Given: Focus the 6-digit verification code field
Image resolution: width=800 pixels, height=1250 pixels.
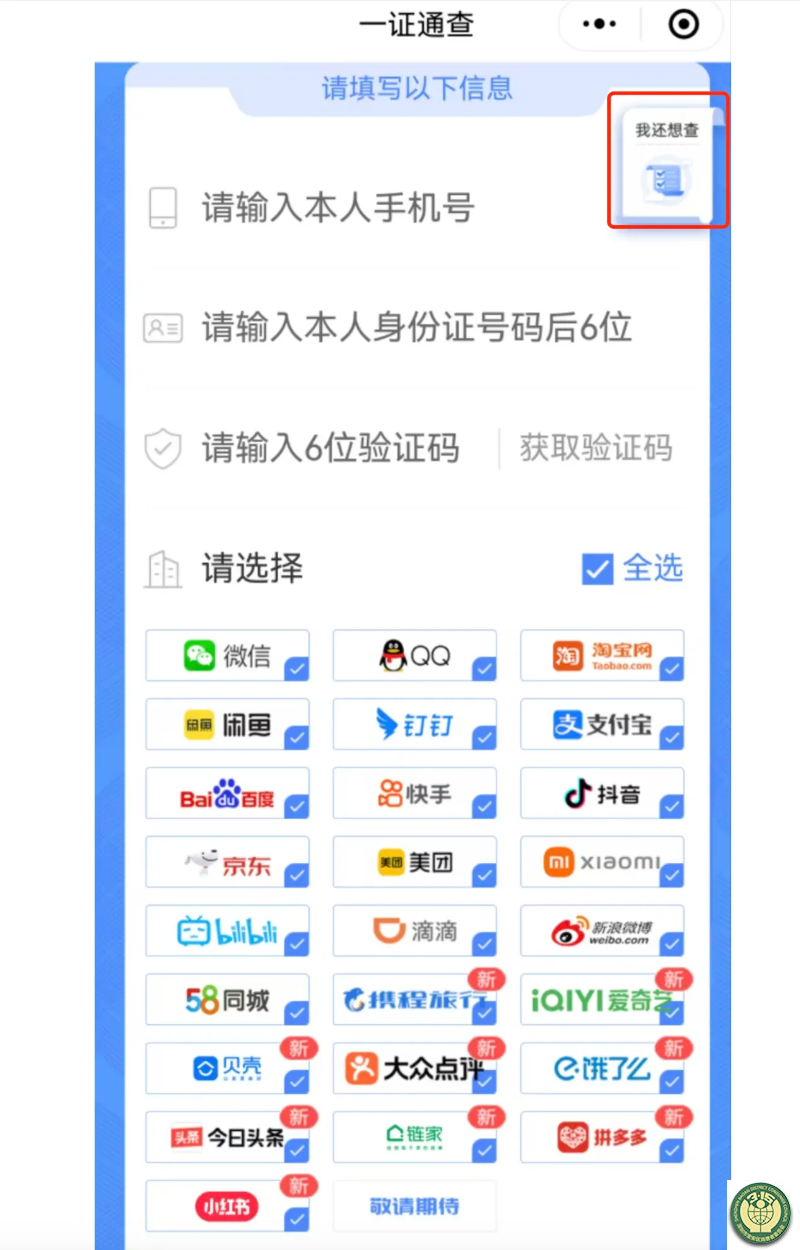Looking at the screenshot, I should point(330,448).
